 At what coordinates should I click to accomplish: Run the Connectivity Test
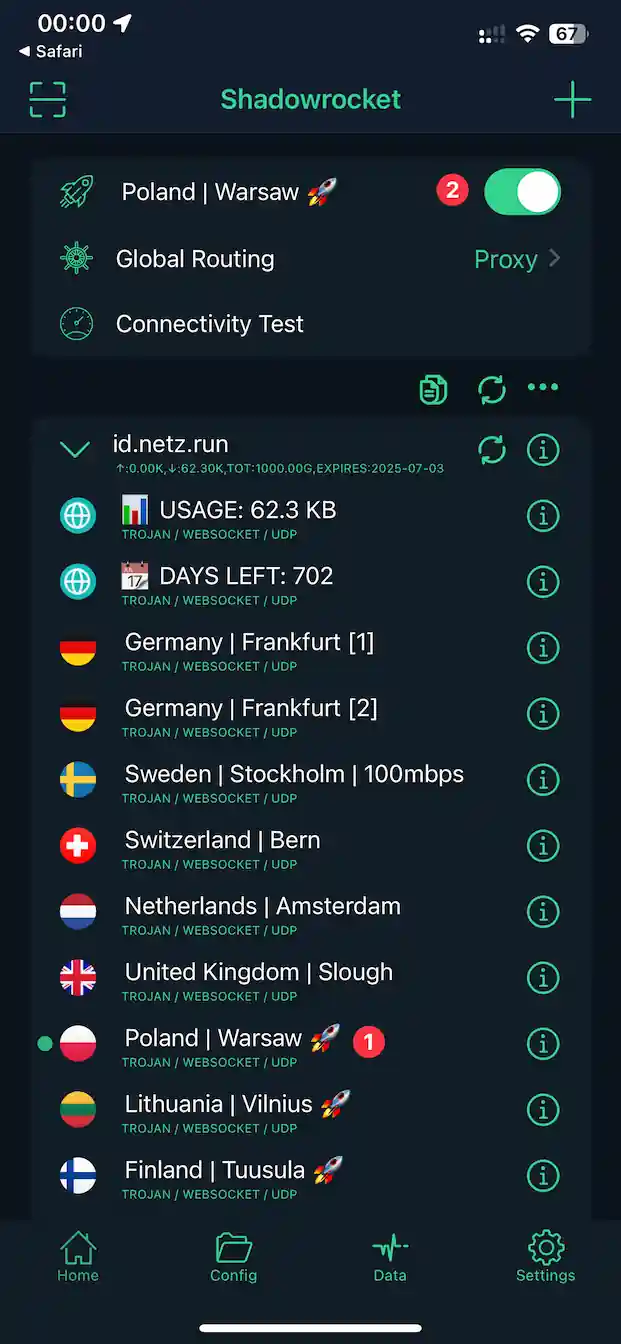[210, 324]
